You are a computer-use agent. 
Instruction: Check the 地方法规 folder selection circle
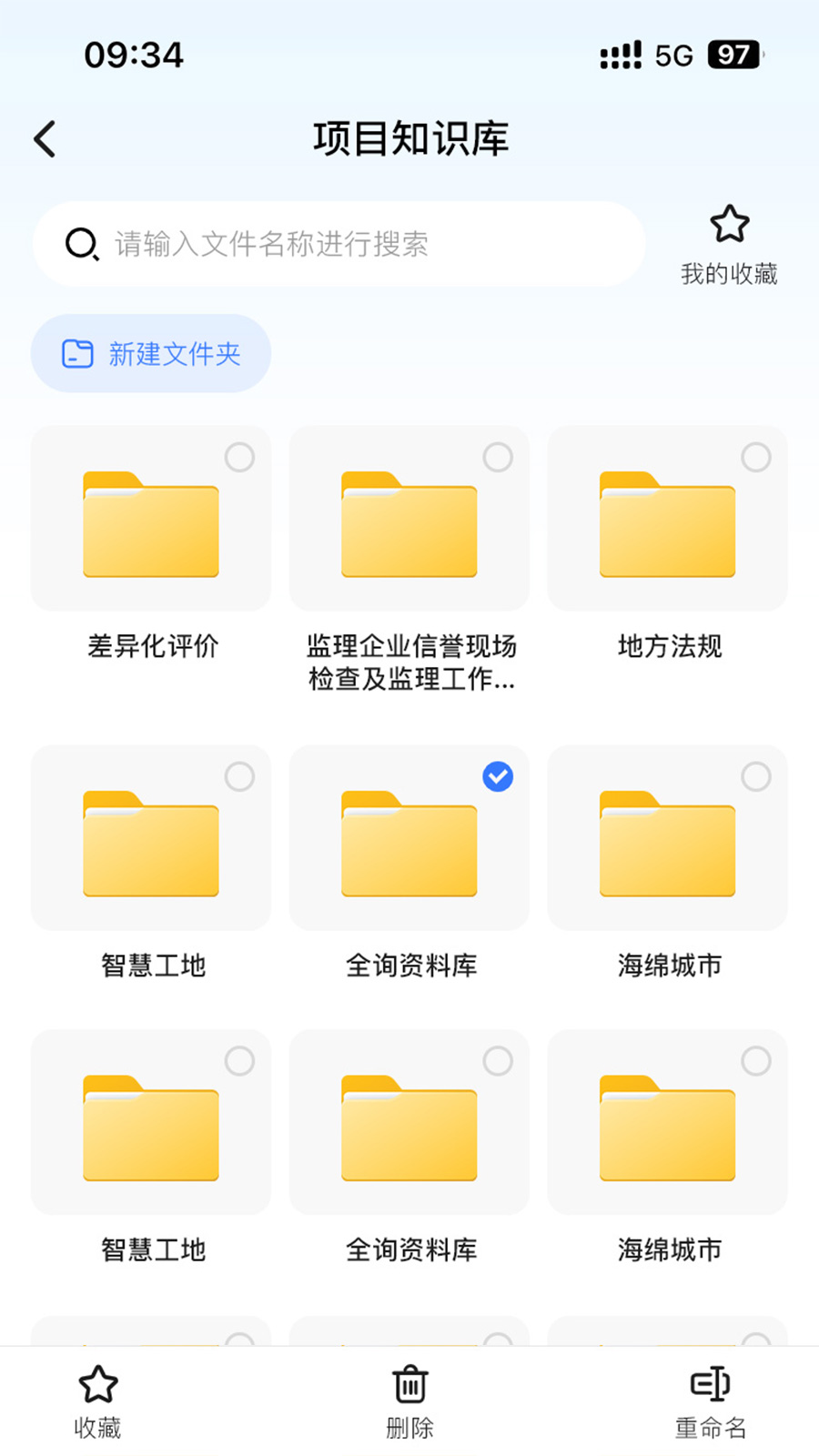(x=756, y=457)
